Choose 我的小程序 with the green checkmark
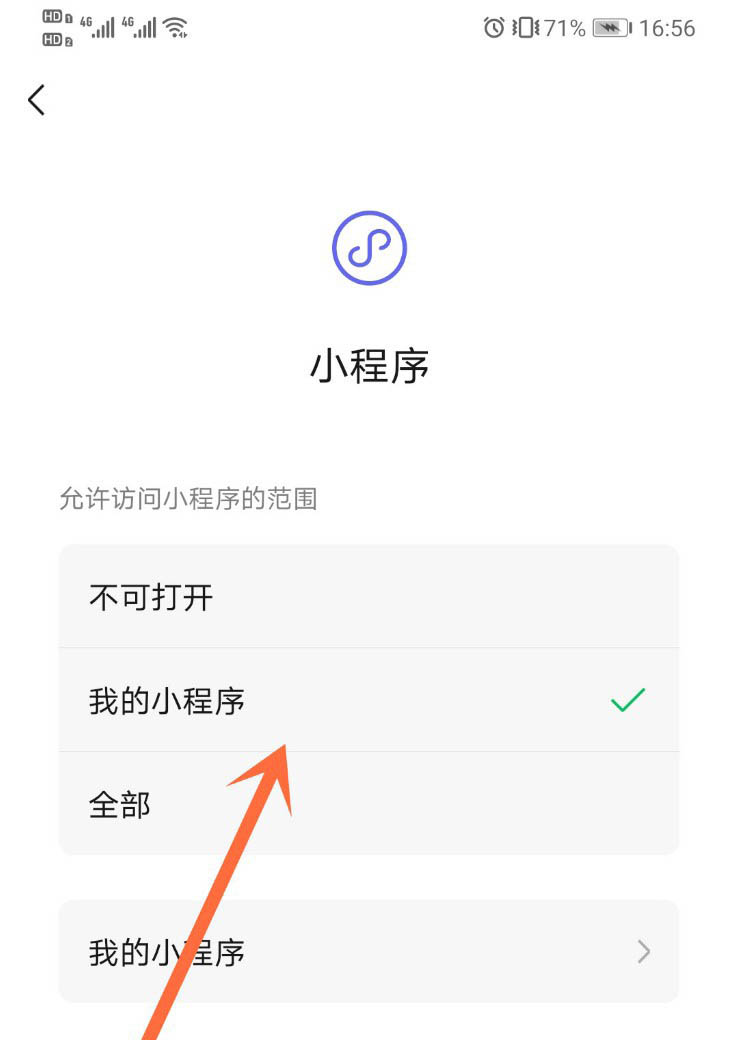 tap(368, 701)
